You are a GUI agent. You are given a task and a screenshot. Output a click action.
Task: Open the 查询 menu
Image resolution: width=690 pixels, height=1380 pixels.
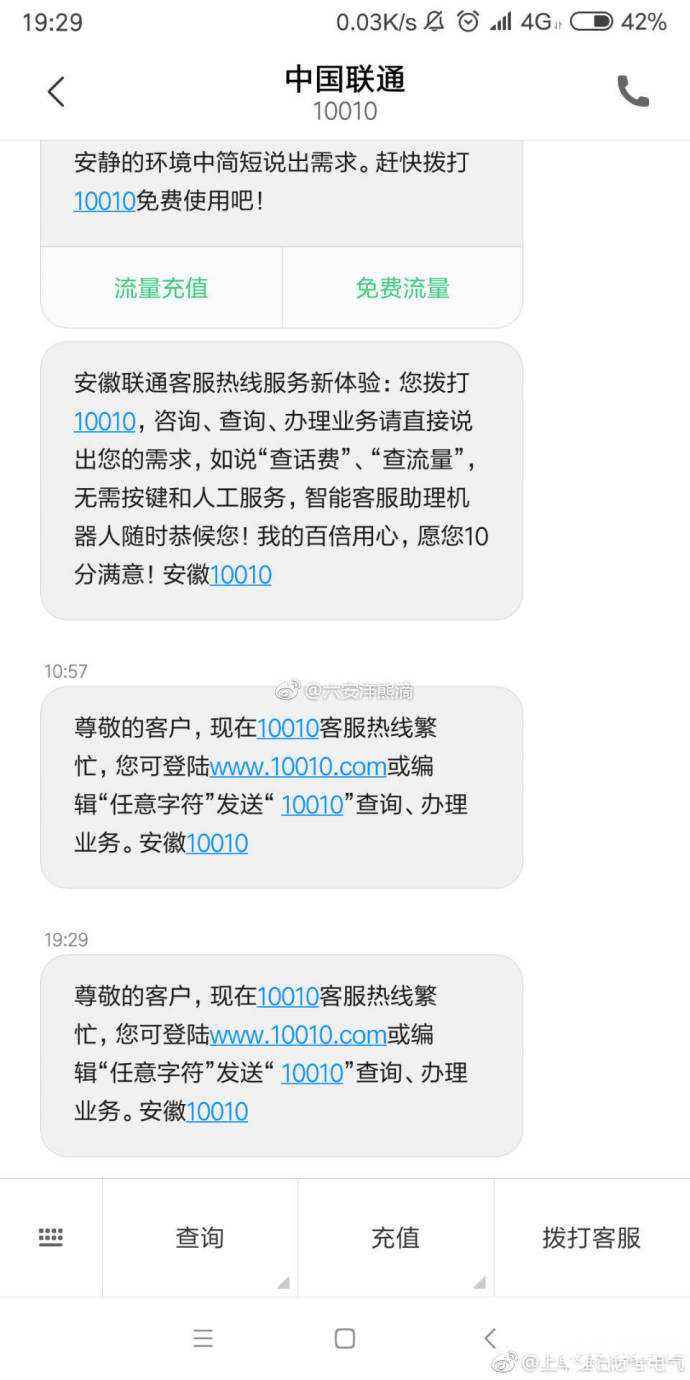(200, 1238)
